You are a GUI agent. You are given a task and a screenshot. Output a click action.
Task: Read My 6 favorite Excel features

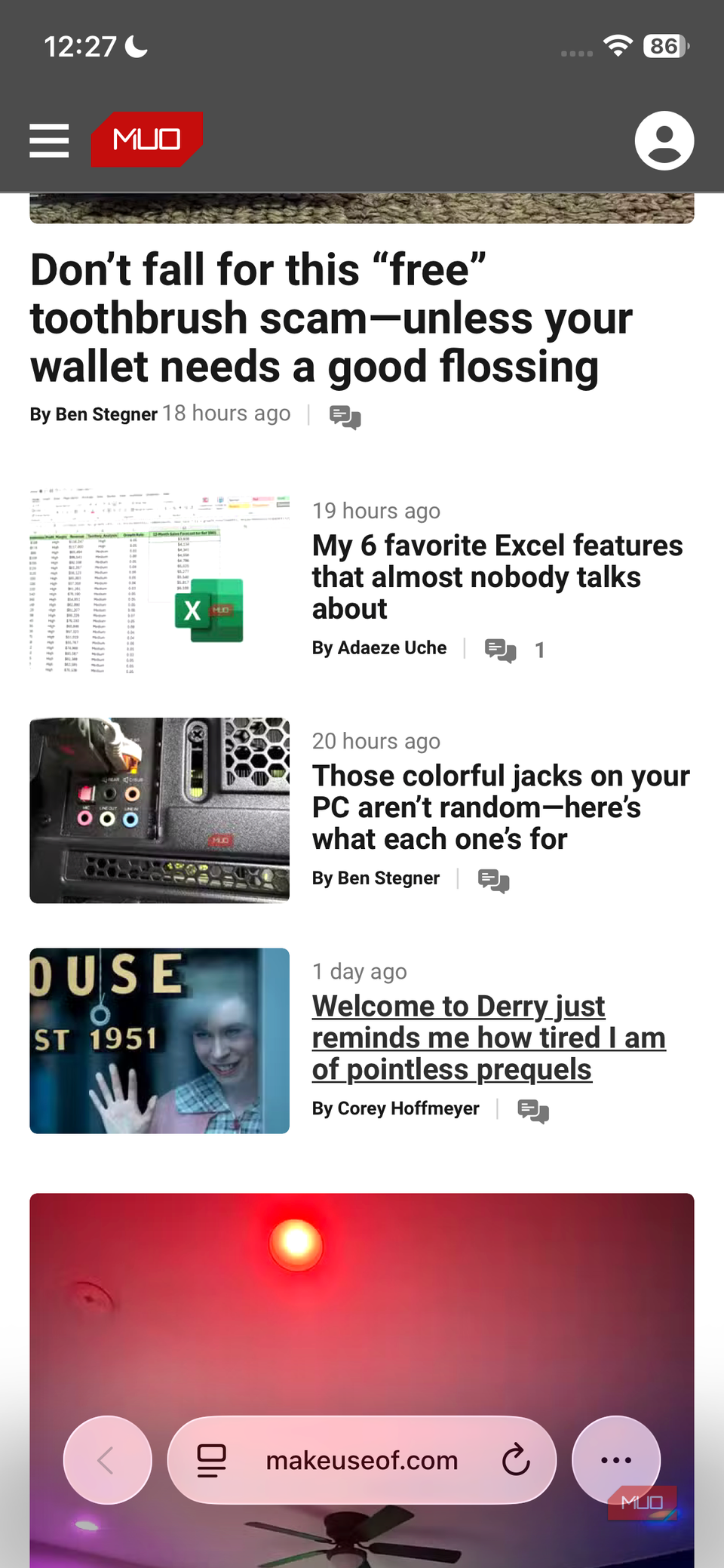pos(496,576)
